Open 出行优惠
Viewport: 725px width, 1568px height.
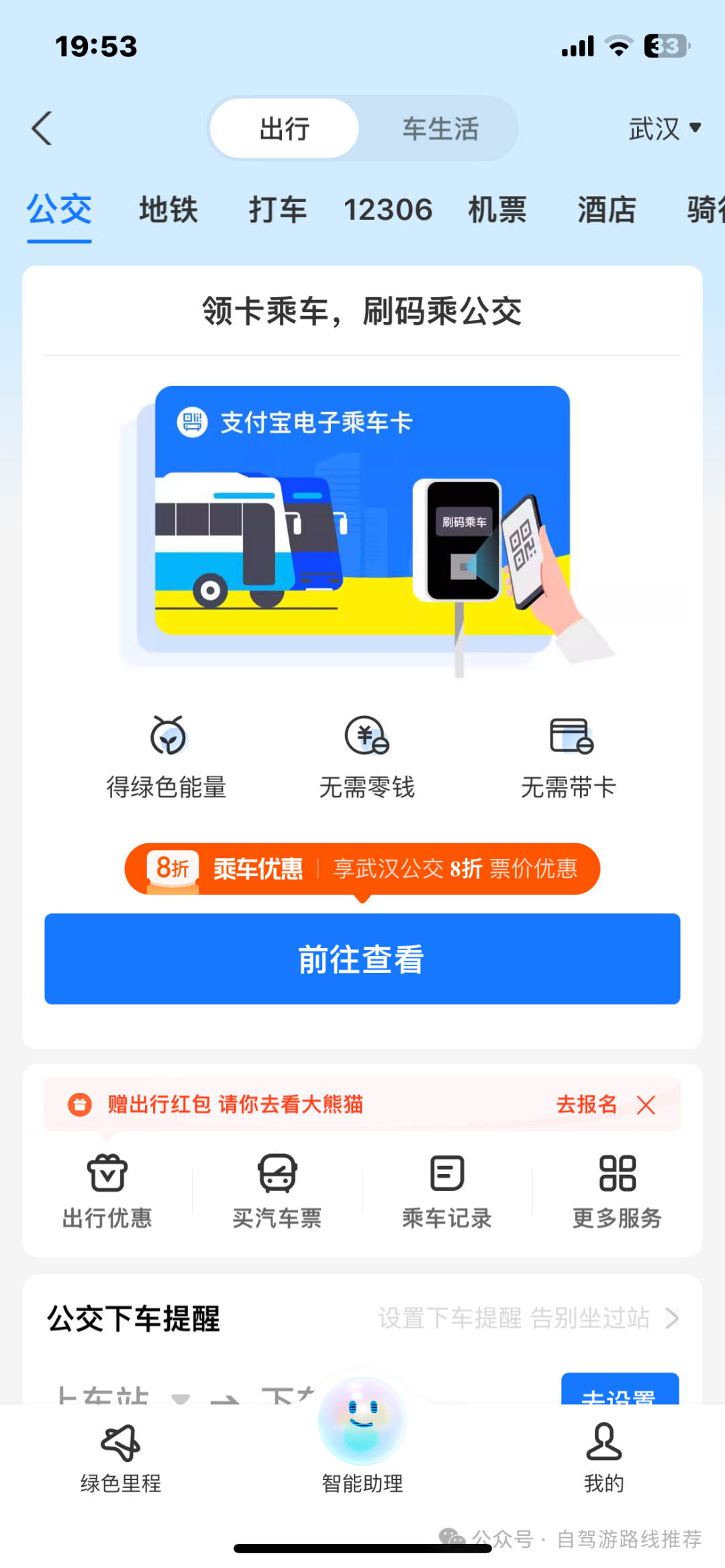[x=107, y=1190]
